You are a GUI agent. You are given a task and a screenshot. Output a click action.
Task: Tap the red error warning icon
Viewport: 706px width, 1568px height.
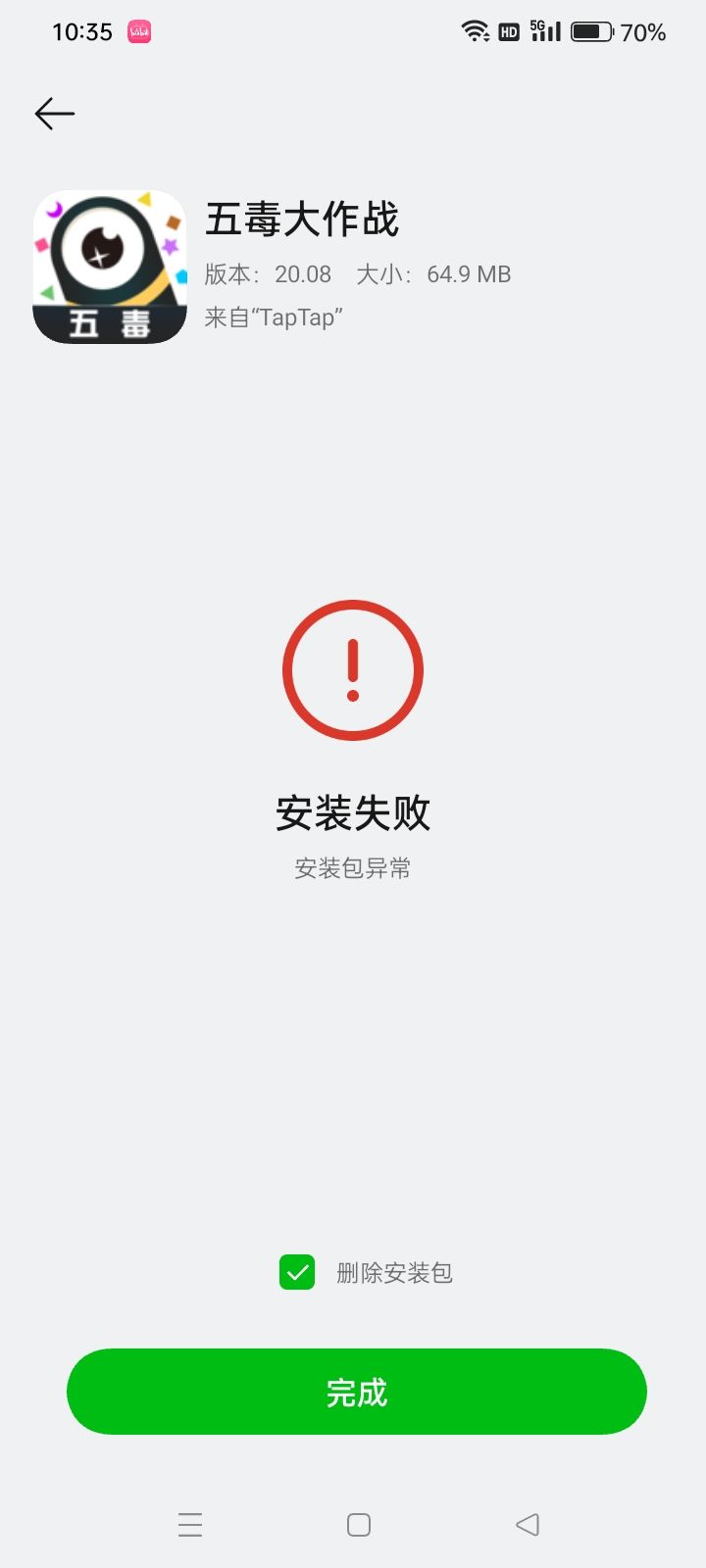point(353,670)
